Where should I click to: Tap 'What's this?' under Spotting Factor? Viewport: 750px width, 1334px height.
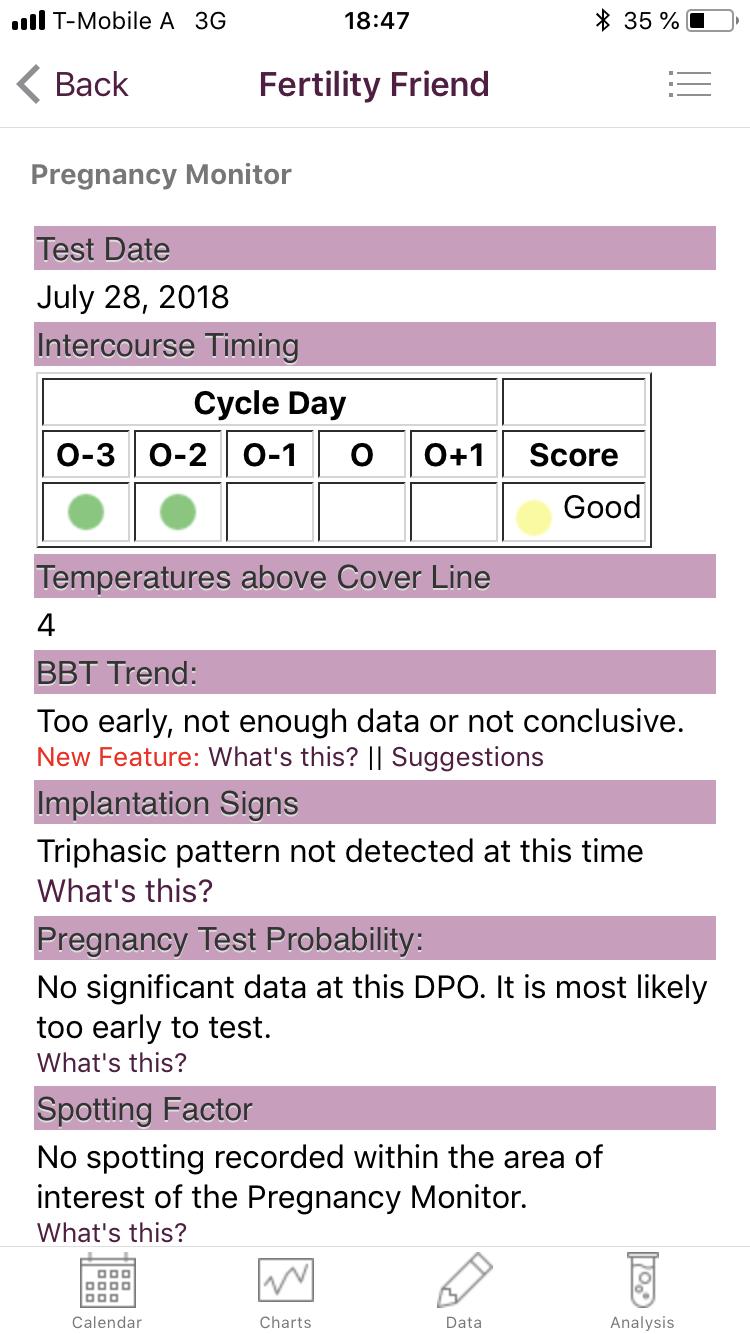(x=112, y=1232)
